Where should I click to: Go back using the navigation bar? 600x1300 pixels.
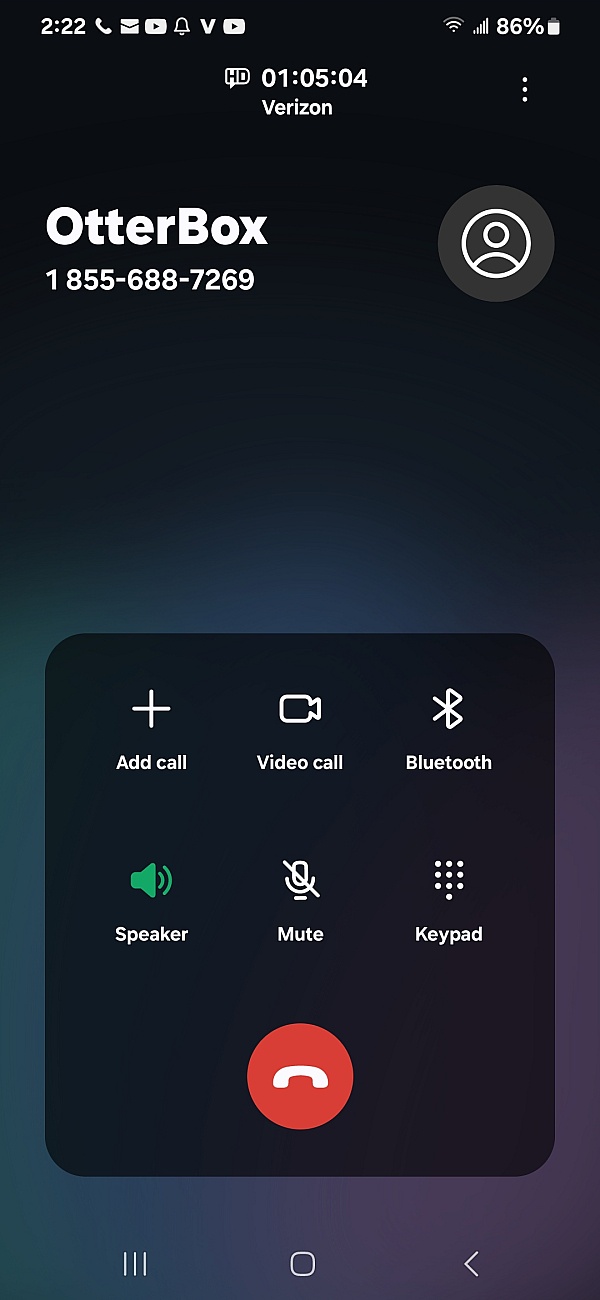[x=471, y=1264]
